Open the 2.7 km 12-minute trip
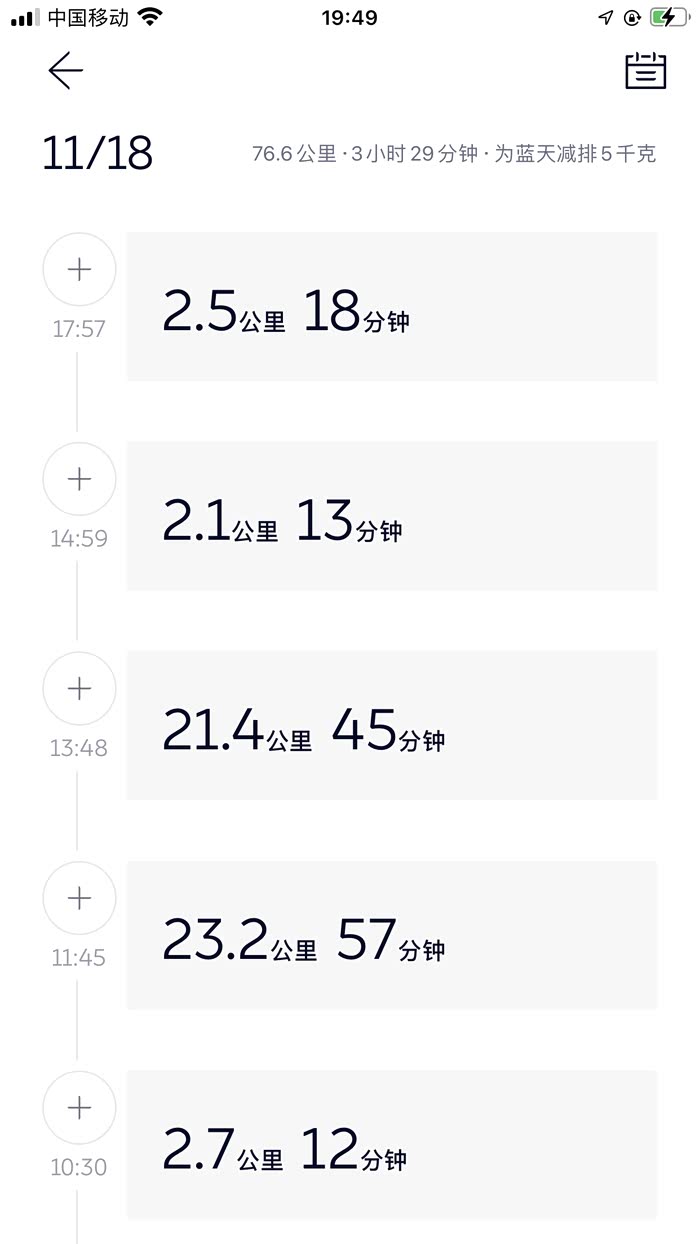Screen dimensions: 700x1244 tap(392, 1145)
